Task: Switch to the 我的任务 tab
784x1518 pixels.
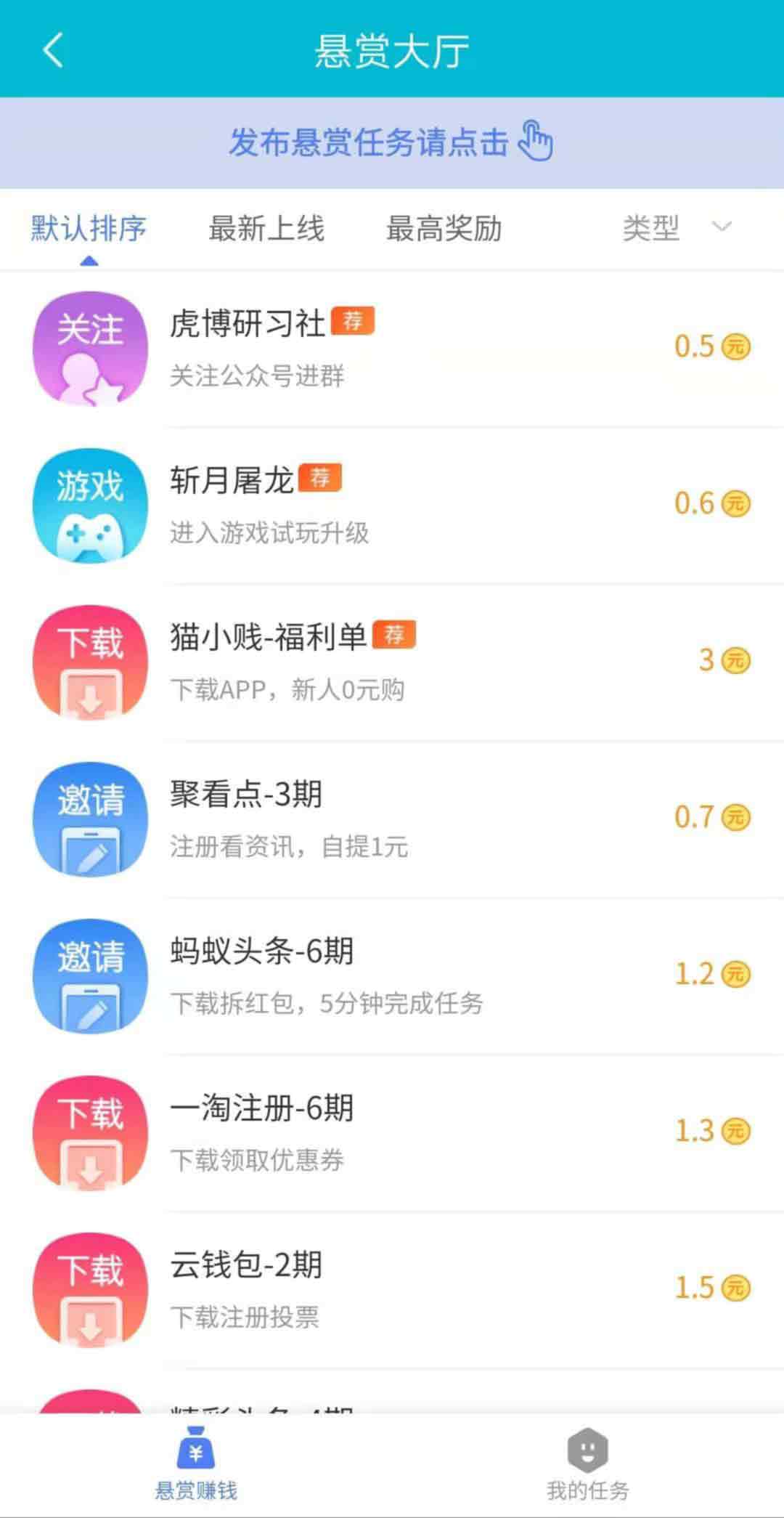Action: point(588,1464)
